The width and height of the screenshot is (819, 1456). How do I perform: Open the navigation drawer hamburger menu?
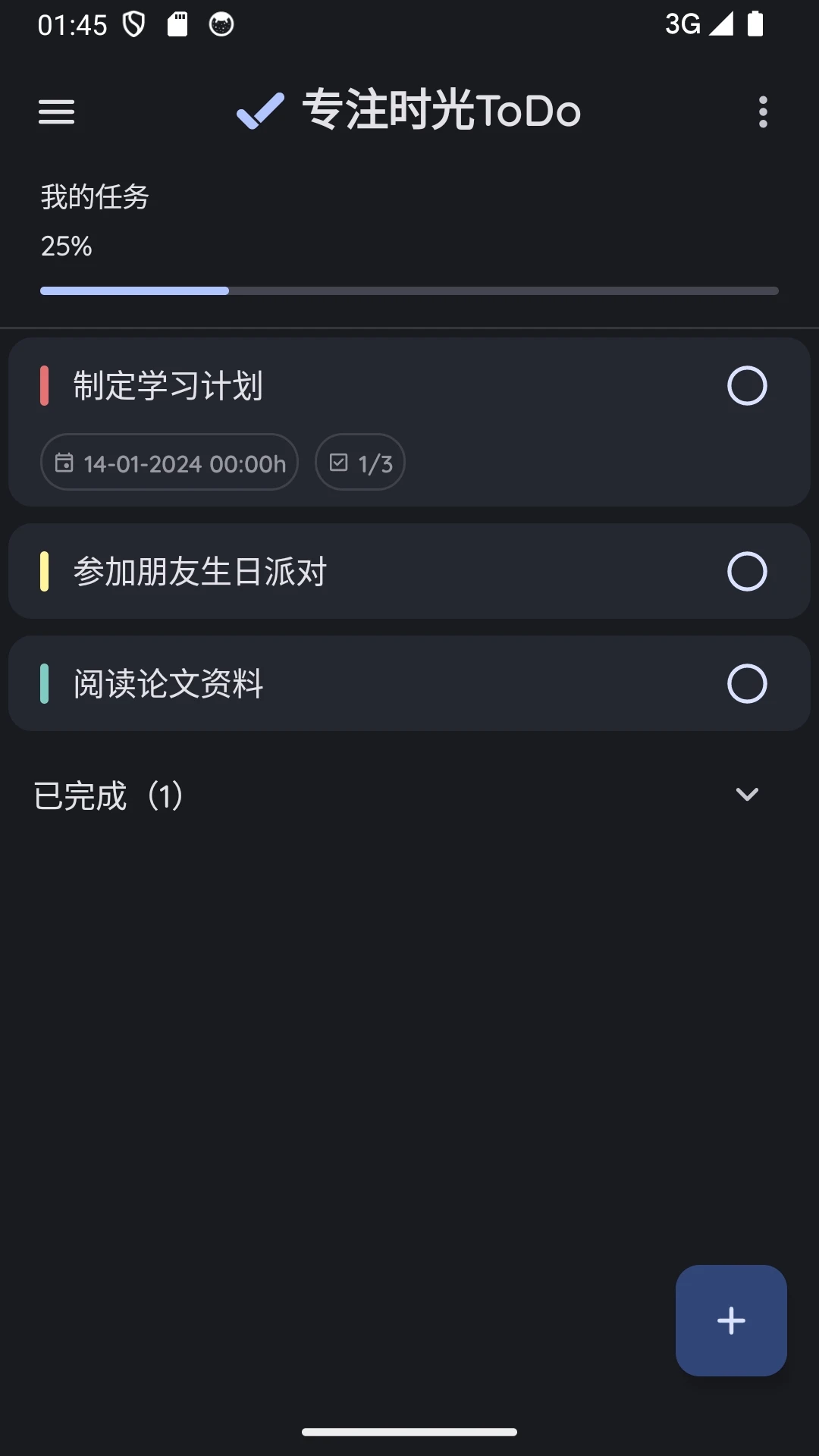56,112
